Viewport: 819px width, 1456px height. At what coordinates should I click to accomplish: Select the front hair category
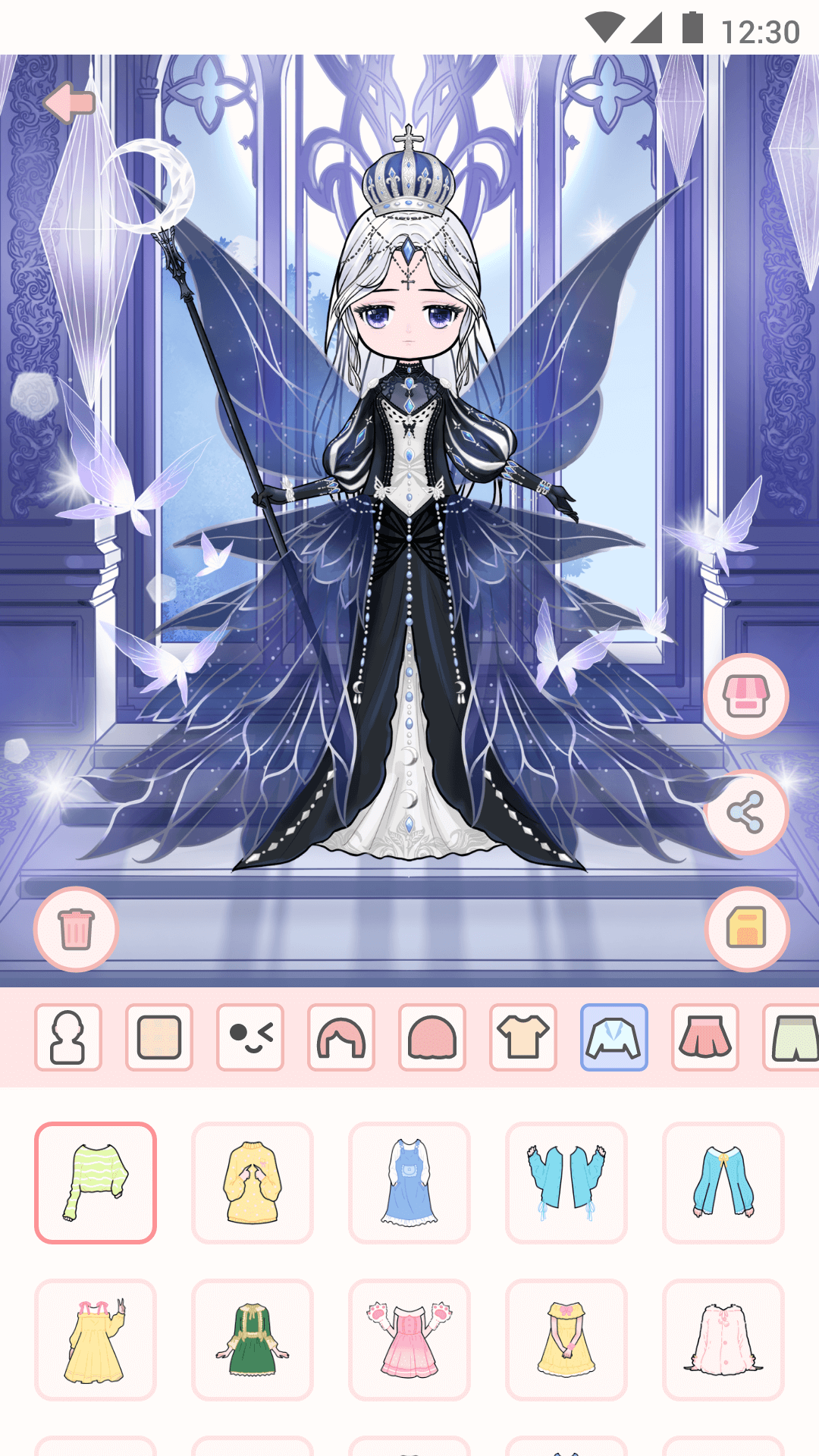click(x=432, y=1037)
